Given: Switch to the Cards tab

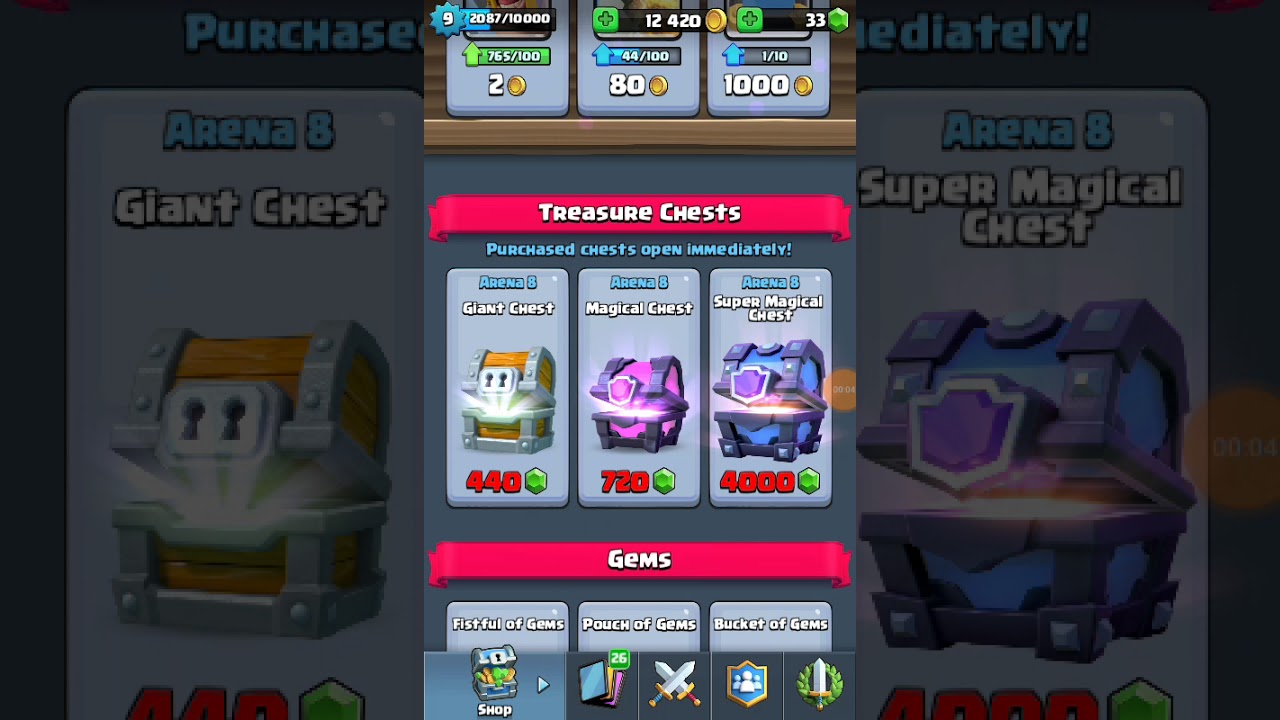Looking at the screenshot, I should pyautogui.click(x=602, y=685).
